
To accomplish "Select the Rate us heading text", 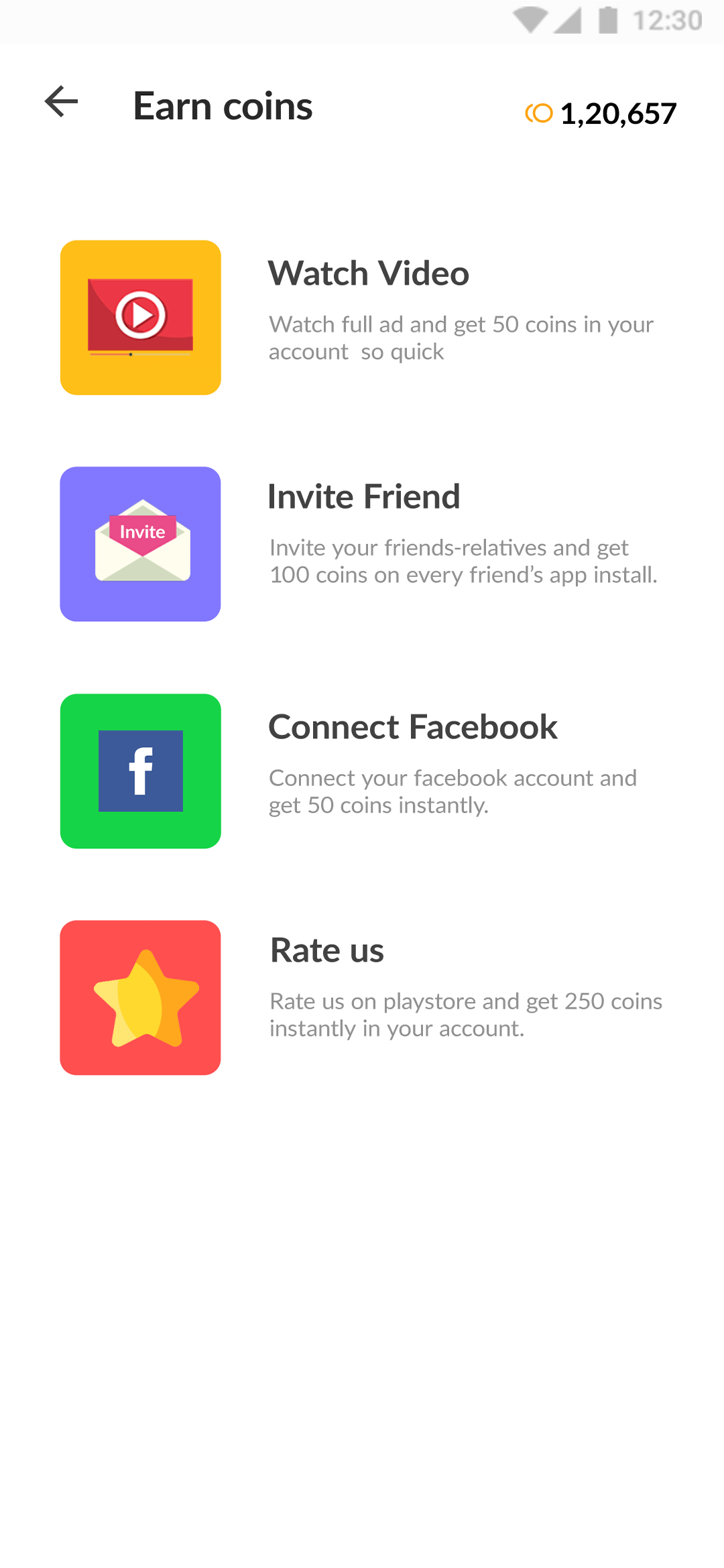I will [326, 950].
